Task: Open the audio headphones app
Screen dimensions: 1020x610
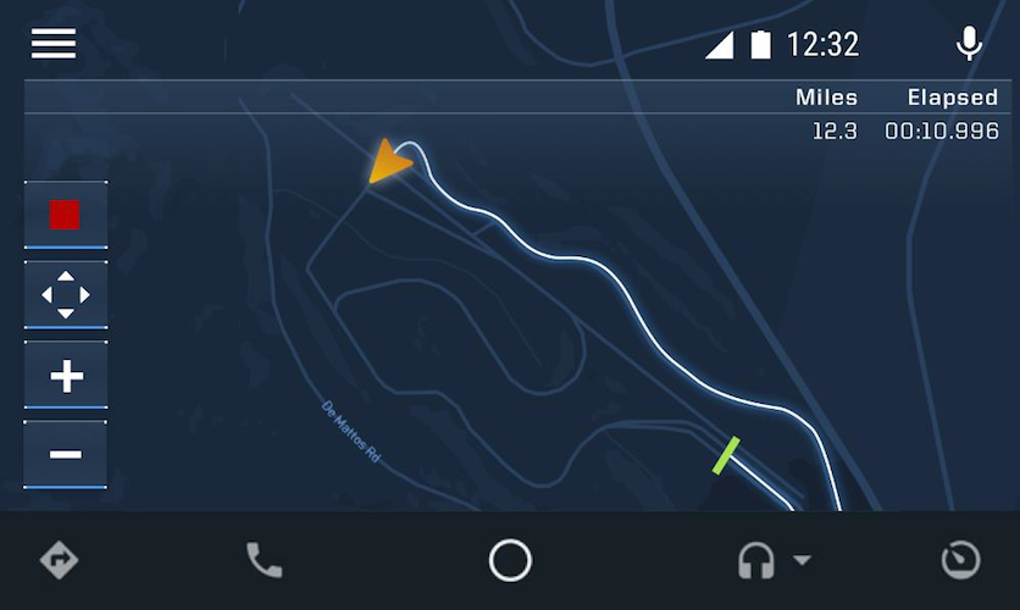Action: [757, 561]
